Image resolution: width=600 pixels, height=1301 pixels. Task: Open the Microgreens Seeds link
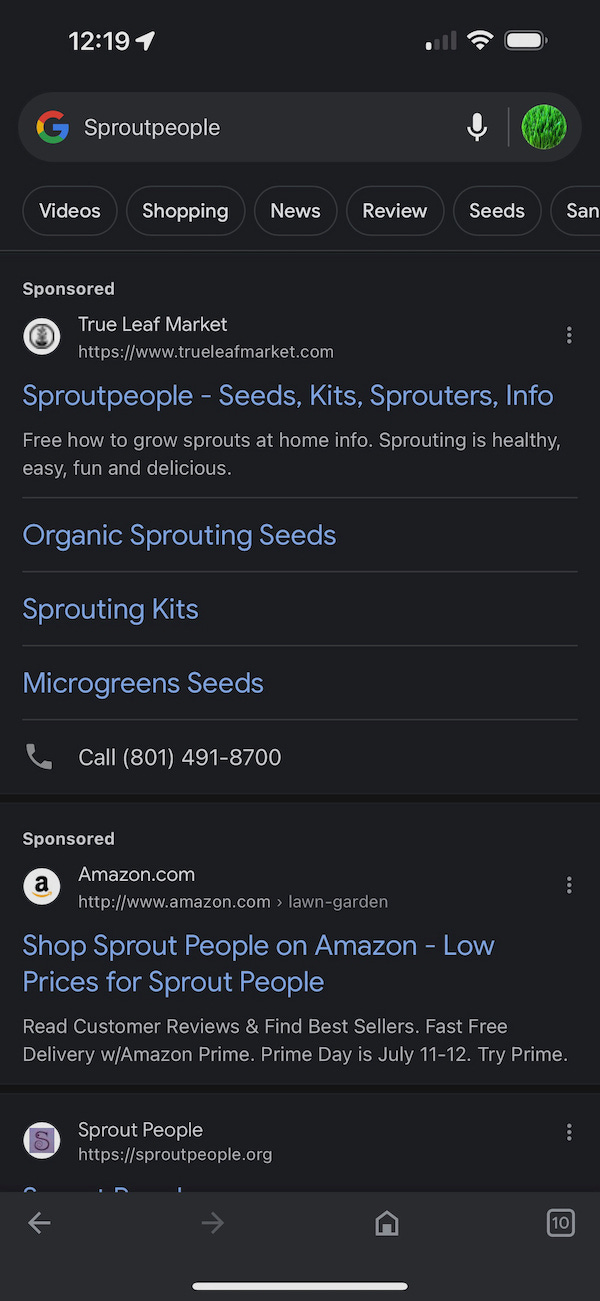143,683
